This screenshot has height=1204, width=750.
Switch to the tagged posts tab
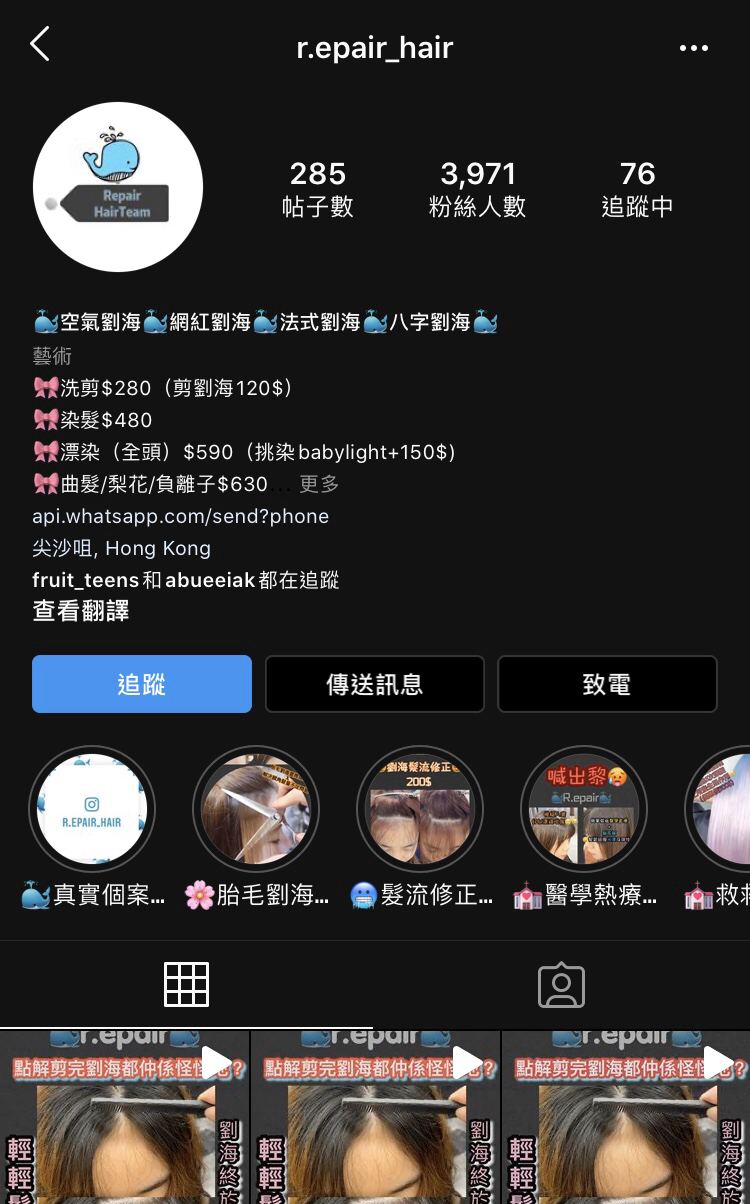pos(561,985)
